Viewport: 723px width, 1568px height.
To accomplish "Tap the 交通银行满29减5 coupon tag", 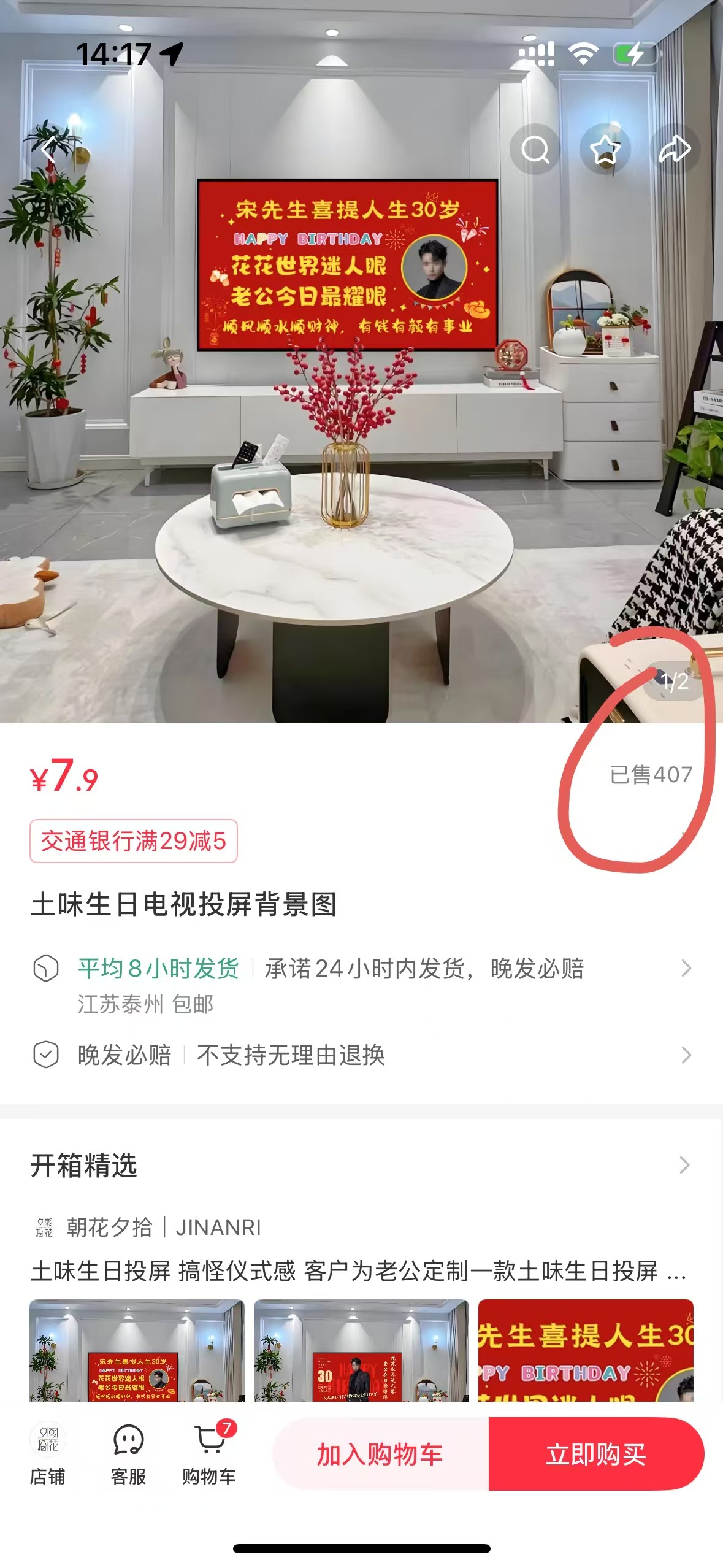I will tap(134, 841).
